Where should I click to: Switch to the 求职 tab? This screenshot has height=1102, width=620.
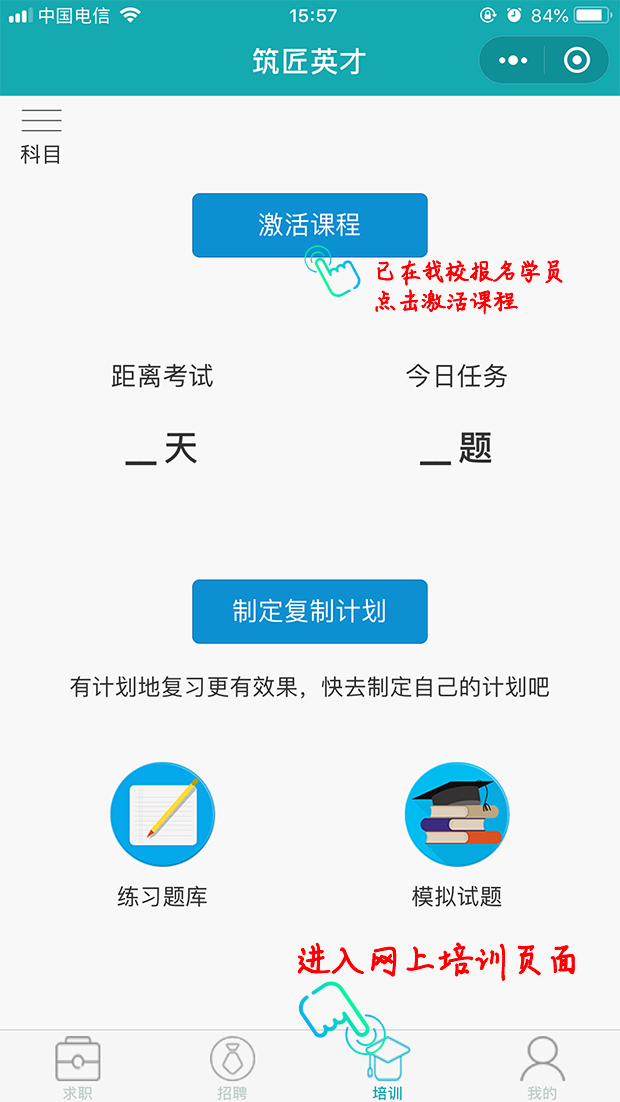(x=77, y=1068)
